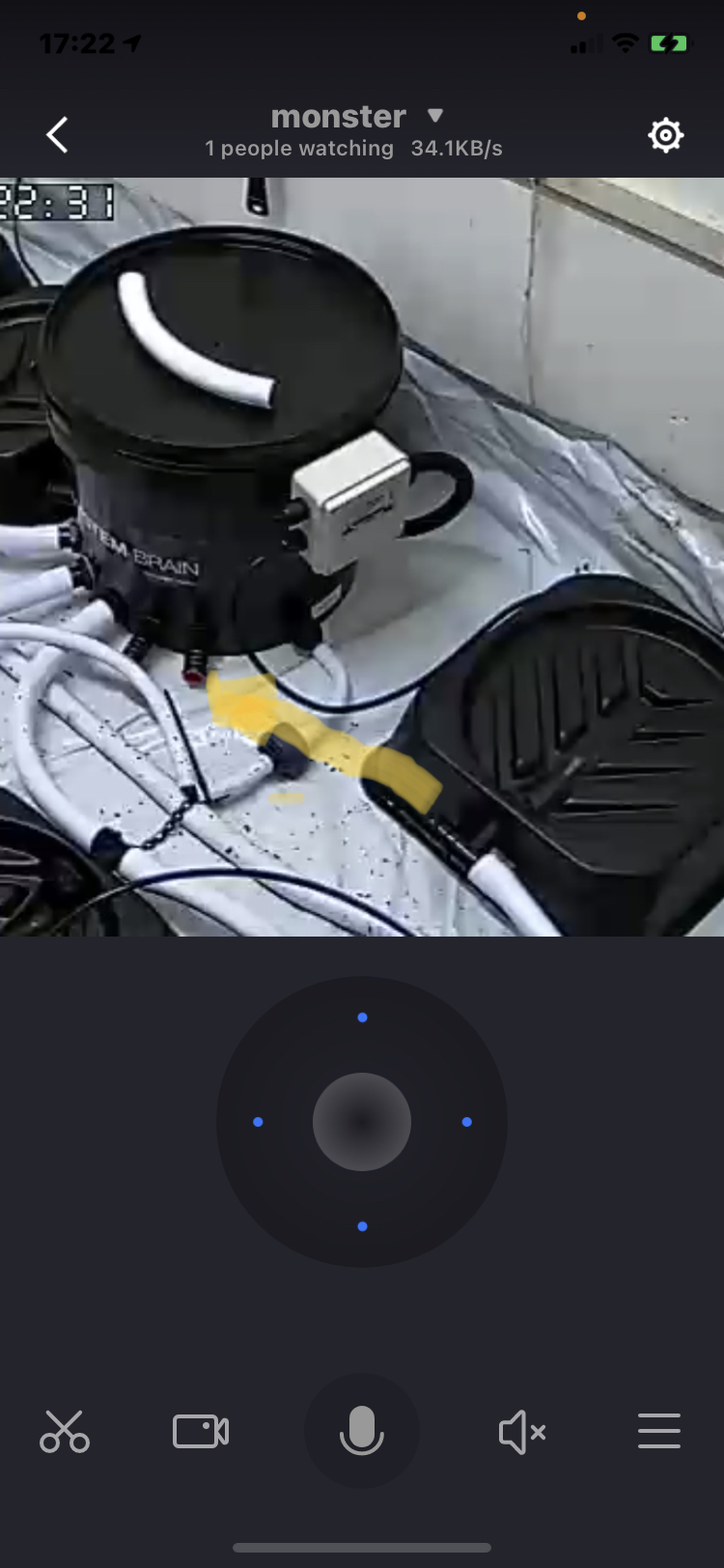Screen dimensions: 724x1568
Task: Expand the monster camera dropdown
Action: coord(434,116)
